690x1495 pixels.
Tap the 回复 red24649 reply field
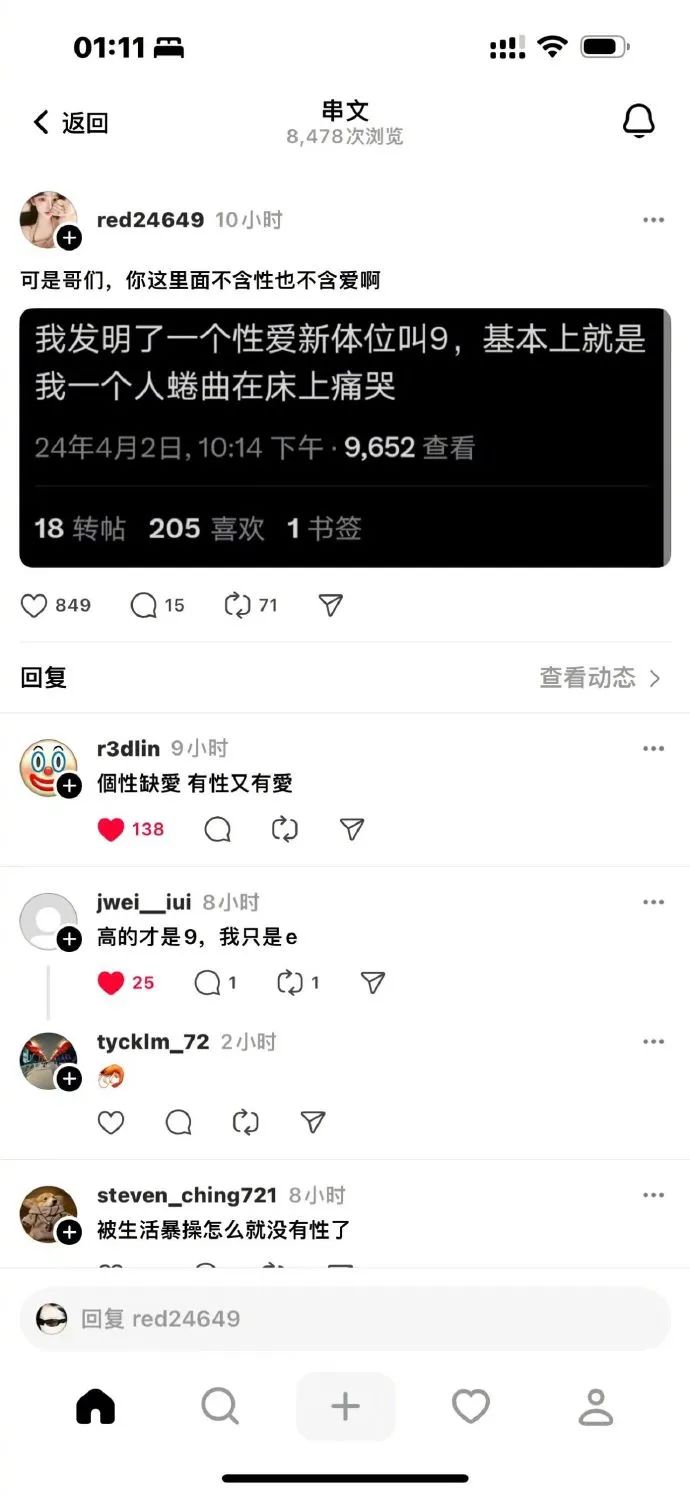pos(345,1318)
